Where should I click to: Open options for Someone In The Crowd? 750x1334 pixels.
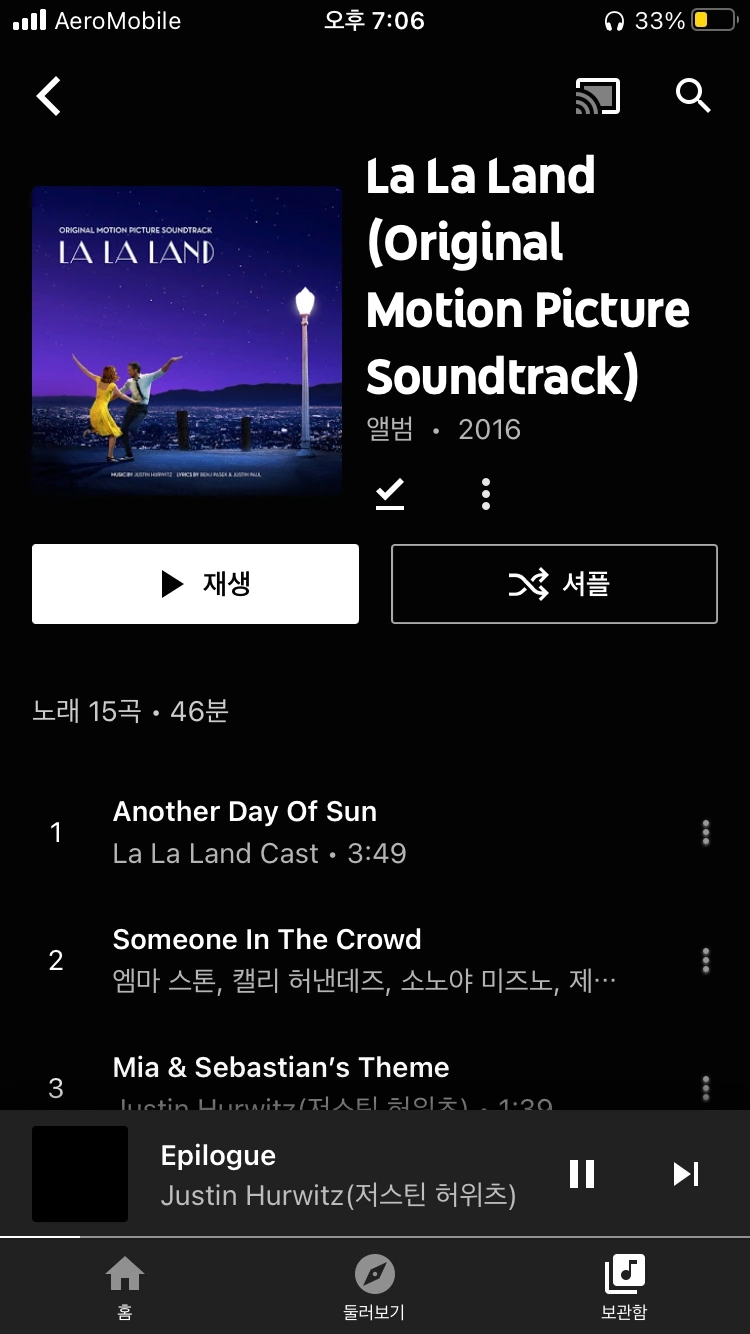point(706,960)
